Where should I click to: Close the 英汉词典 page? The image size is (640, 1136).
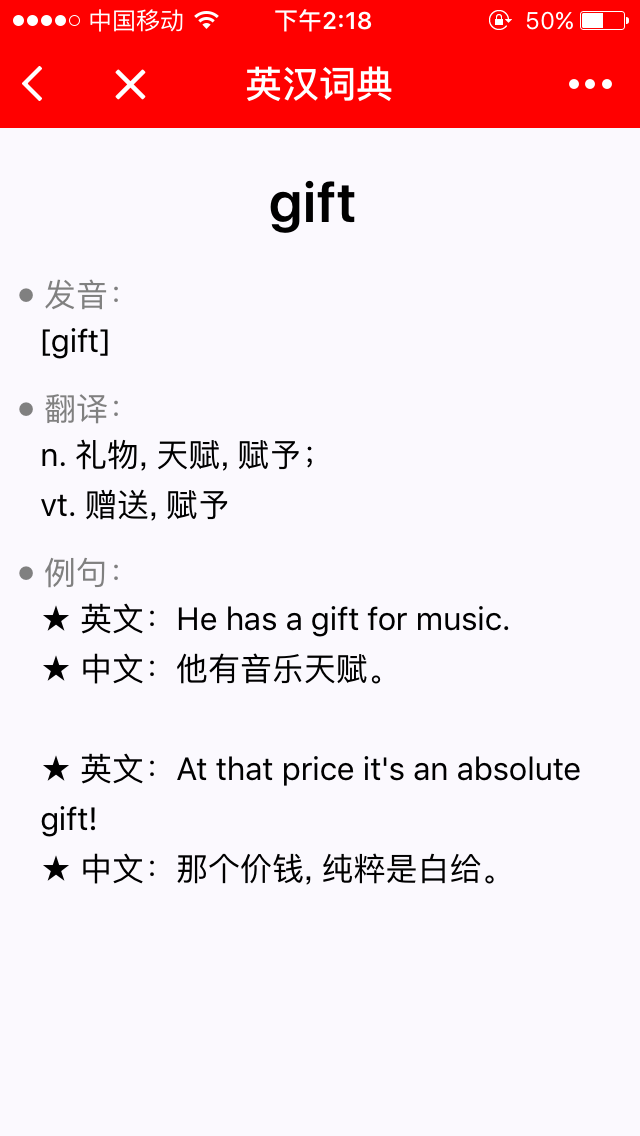(x=130, y=85)
